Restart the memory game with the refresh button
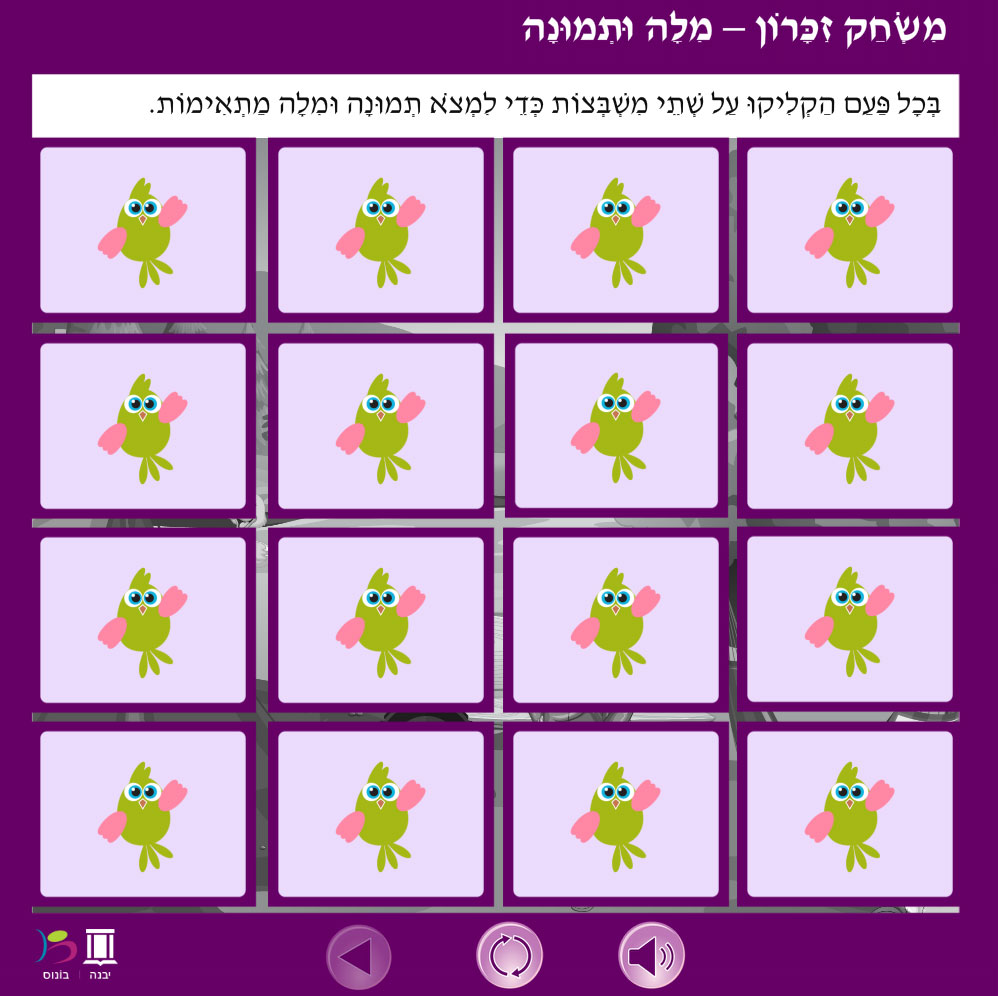This screenshot has width=998, height=996. (509, 957)
